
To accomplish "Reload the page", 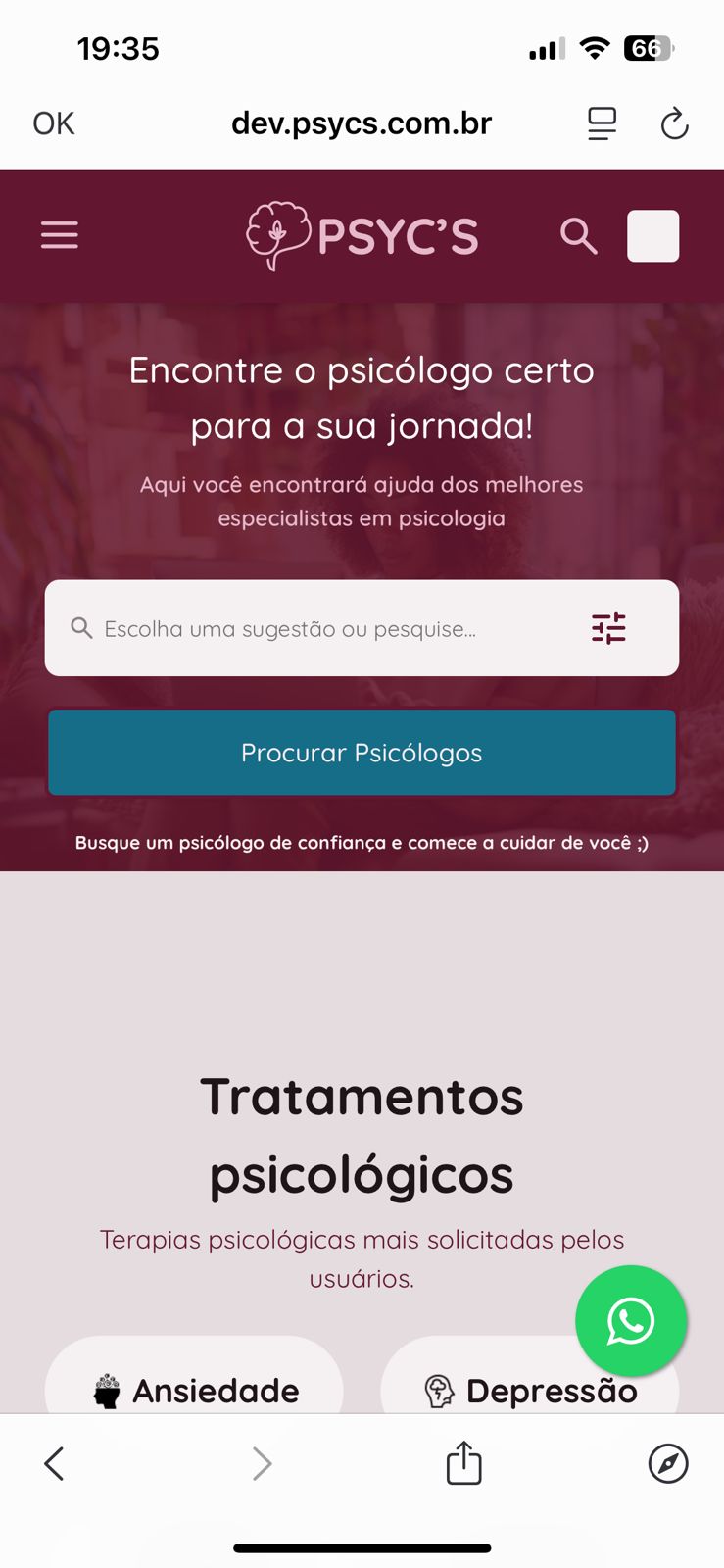I will click(674, 124).
